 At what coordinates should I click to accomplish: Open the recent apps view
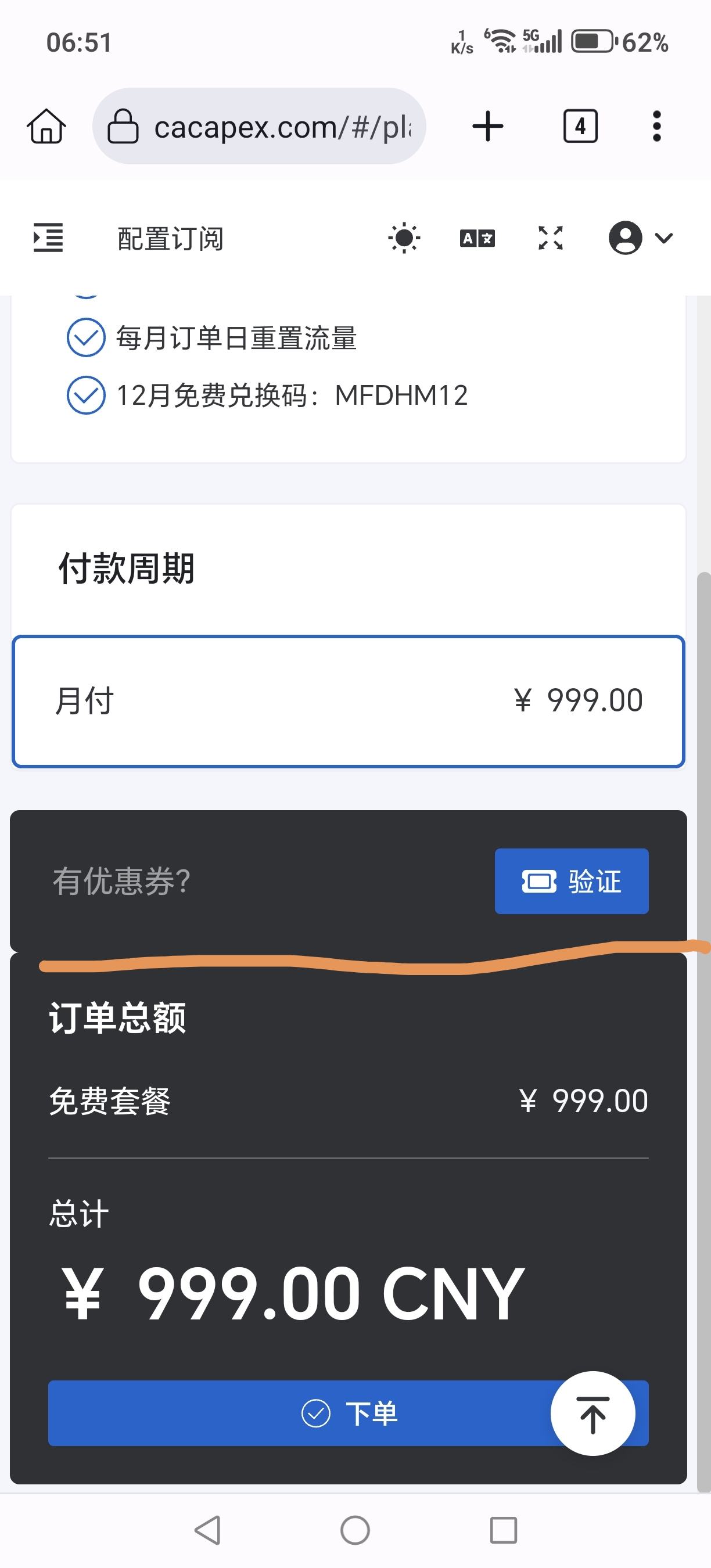click(x=504, y=1530)
